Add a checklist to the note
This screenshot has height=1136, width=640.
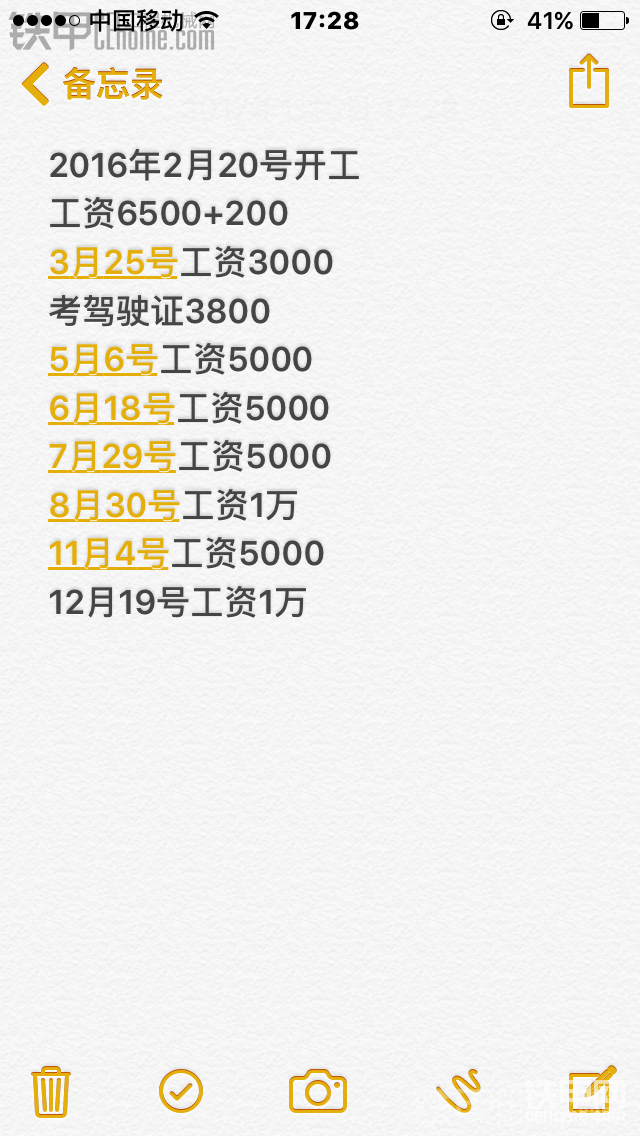181,1090
